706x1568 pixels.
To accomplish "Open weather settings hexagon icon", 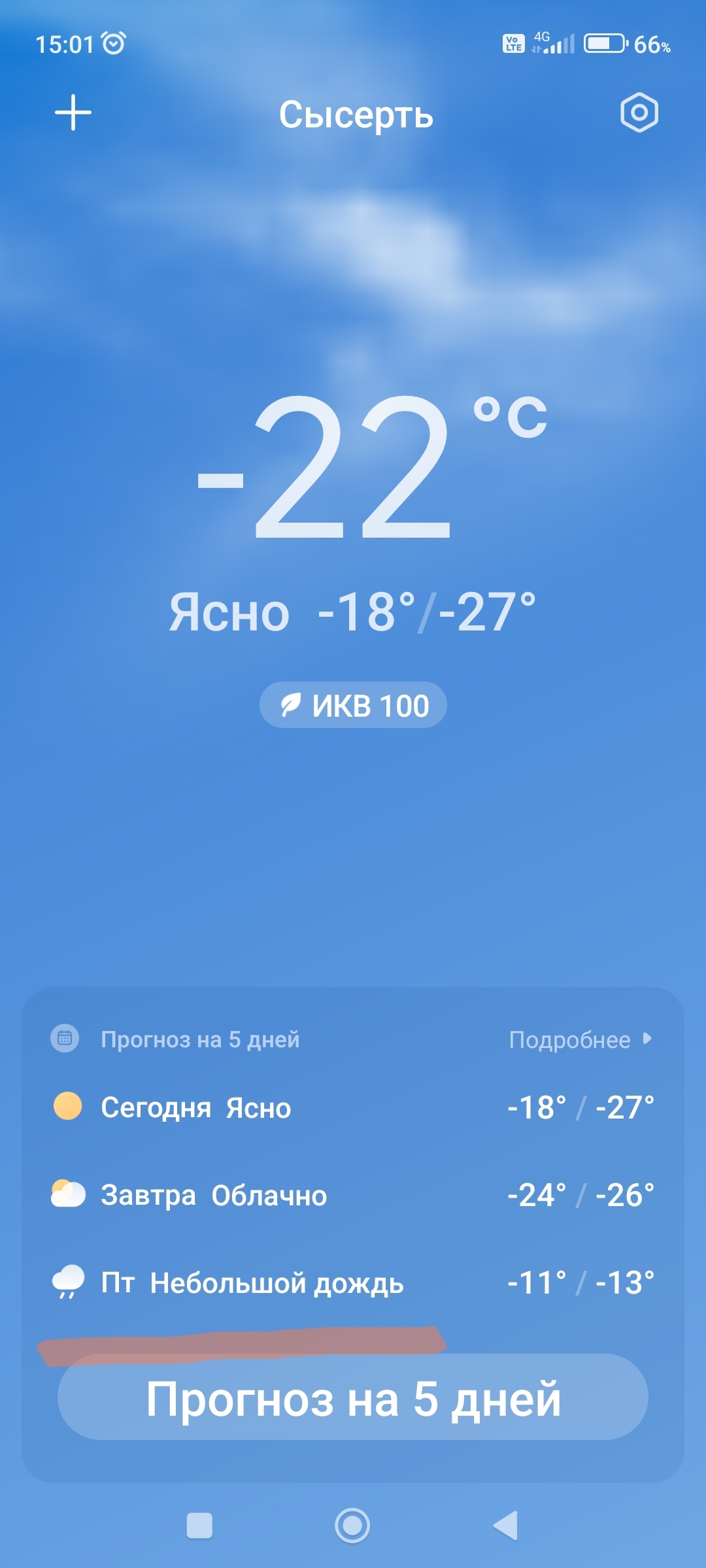I will pyautogui.click(x=639, y=112).
